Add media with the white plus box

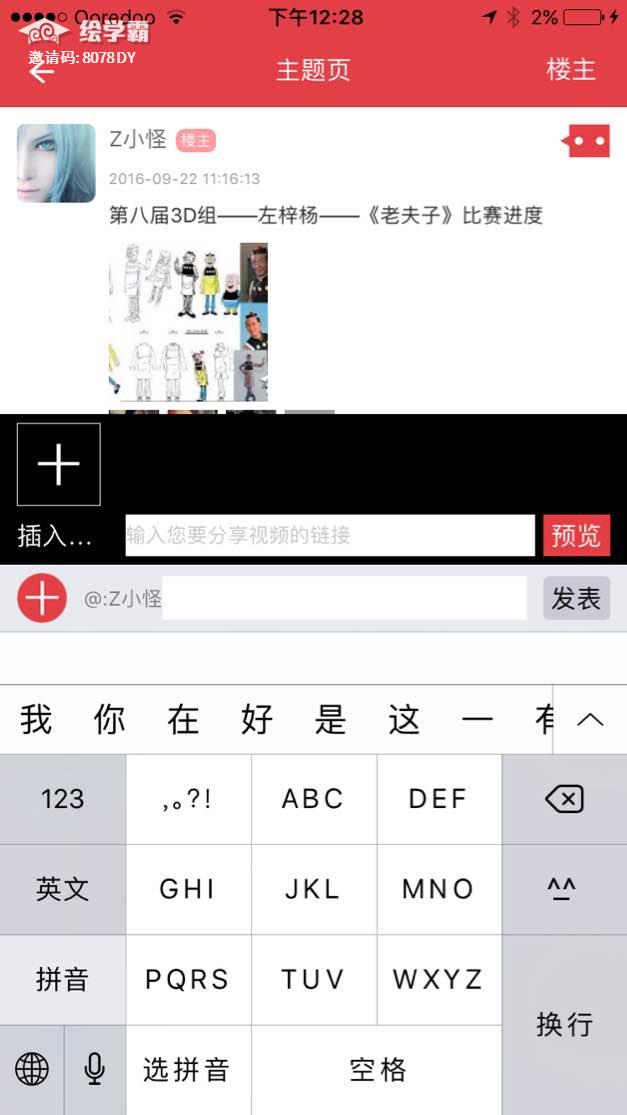coord(59,464)
